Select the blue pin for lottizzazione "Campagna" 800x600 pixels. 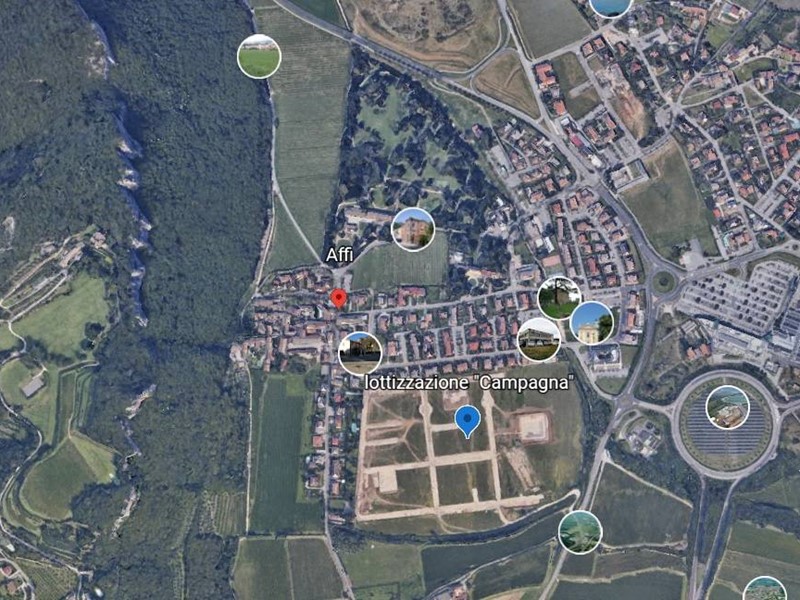coord(466,420)
